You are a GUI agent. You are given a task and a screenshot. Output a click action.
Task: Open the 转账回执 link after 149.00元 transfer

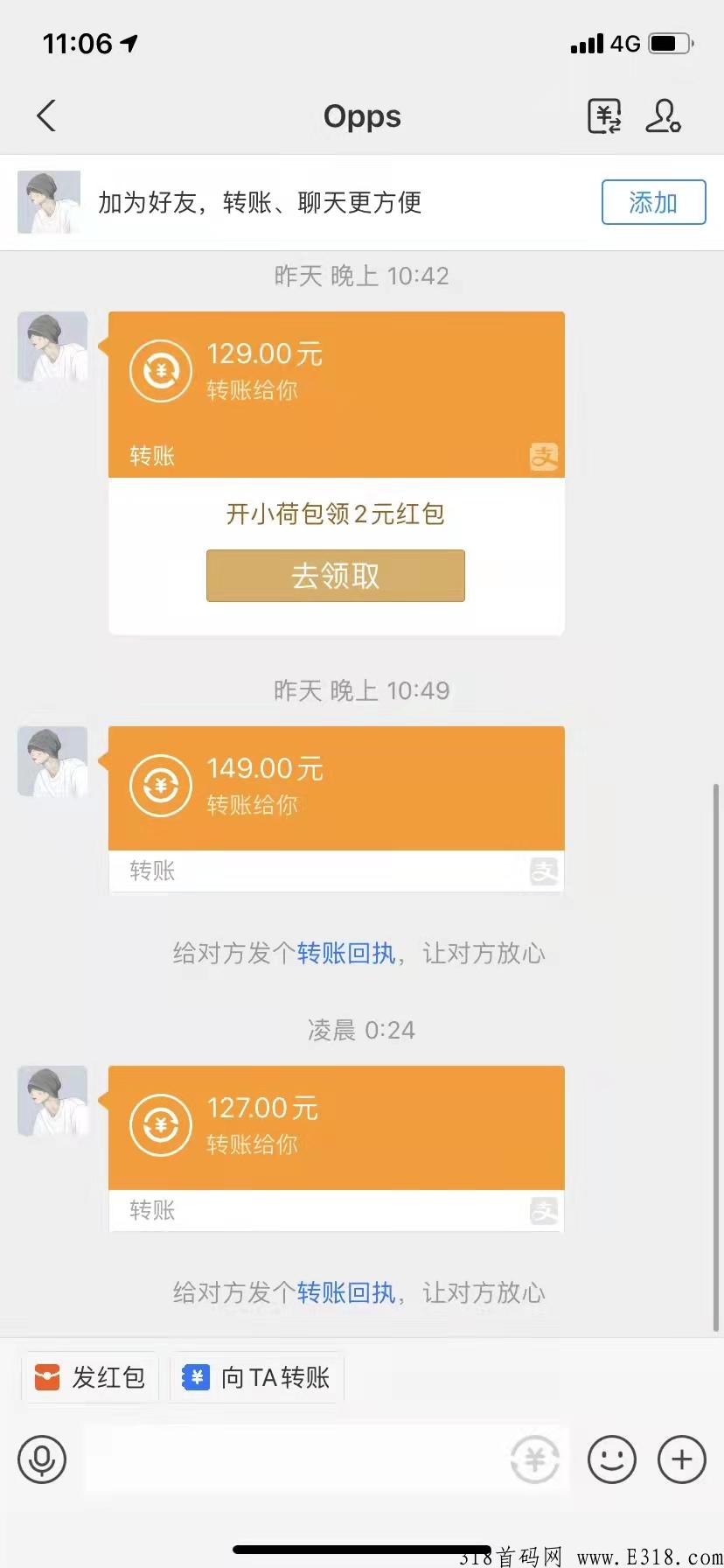[x=346, y=953]
